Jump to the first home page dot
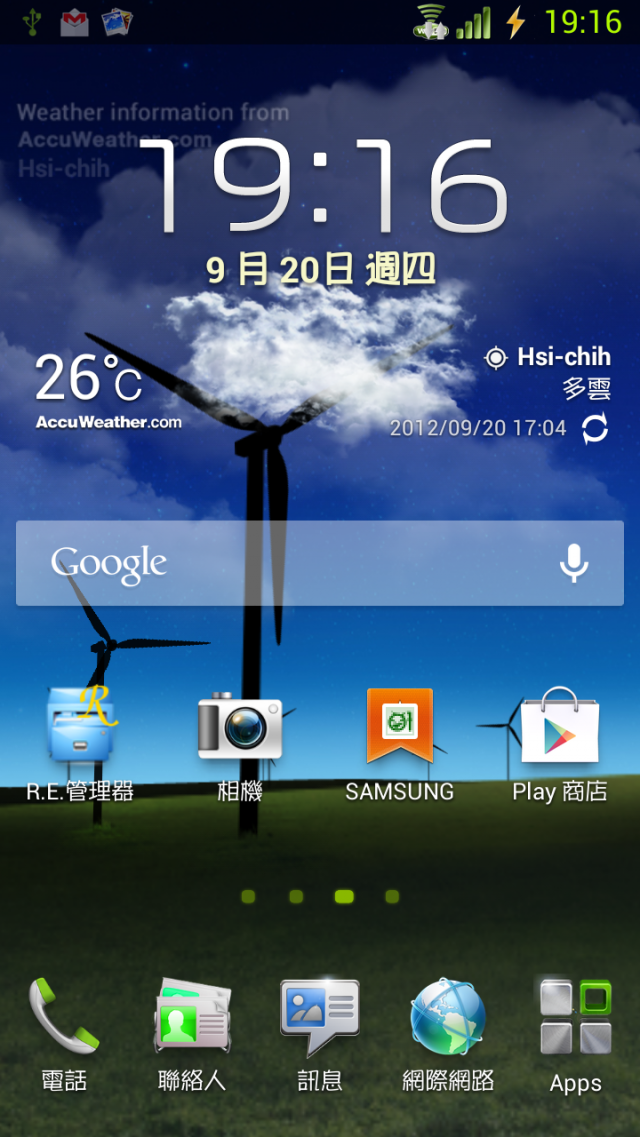Viewport: 640px width, 1138px height. click(x=248, y=896)
